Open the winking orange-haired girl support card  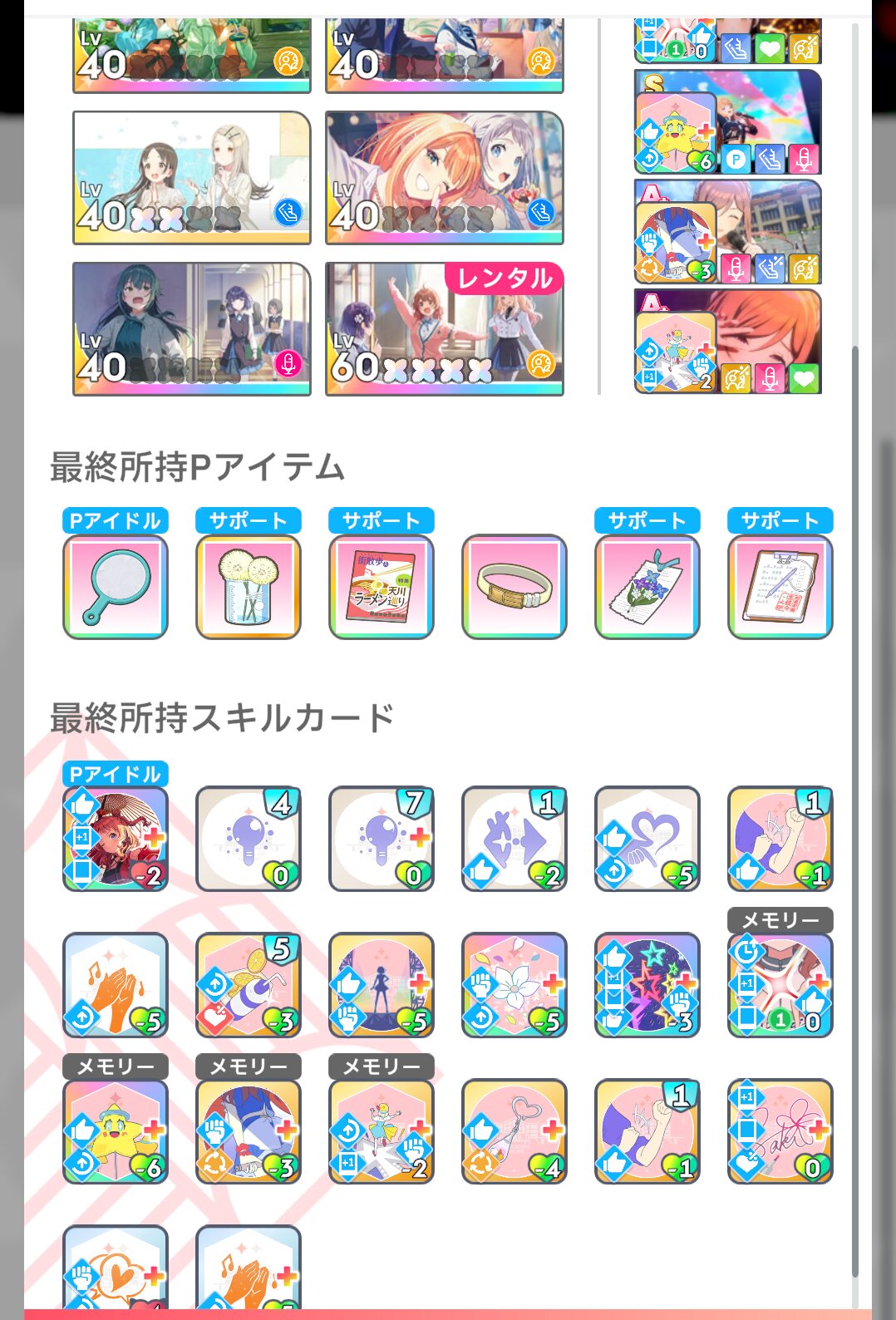click(445, 177)
